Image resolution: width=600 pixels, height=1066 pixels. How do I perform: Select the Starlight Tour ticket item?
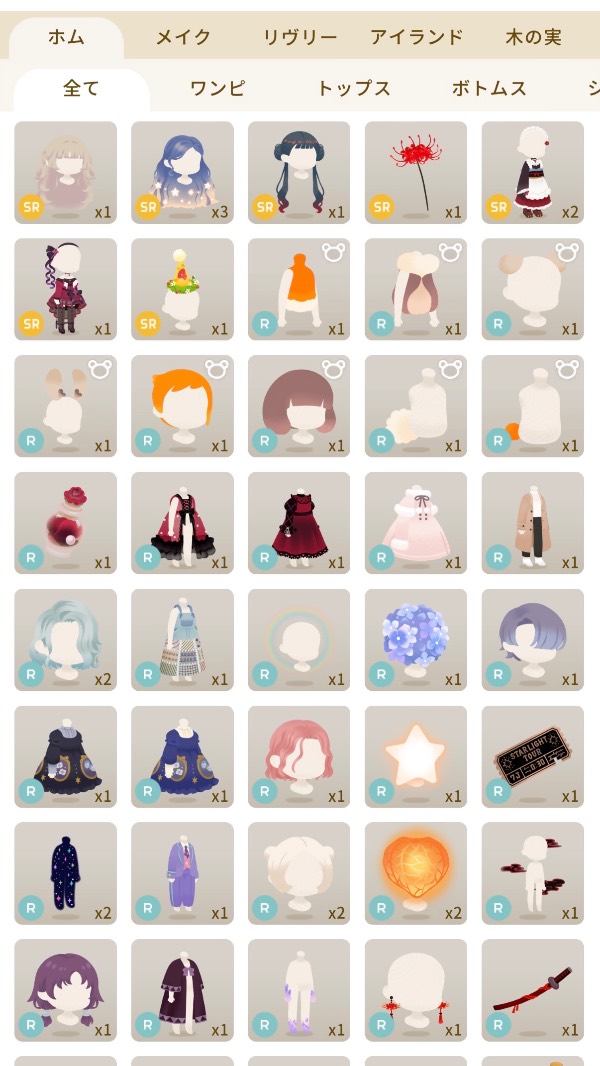(533, 757)
